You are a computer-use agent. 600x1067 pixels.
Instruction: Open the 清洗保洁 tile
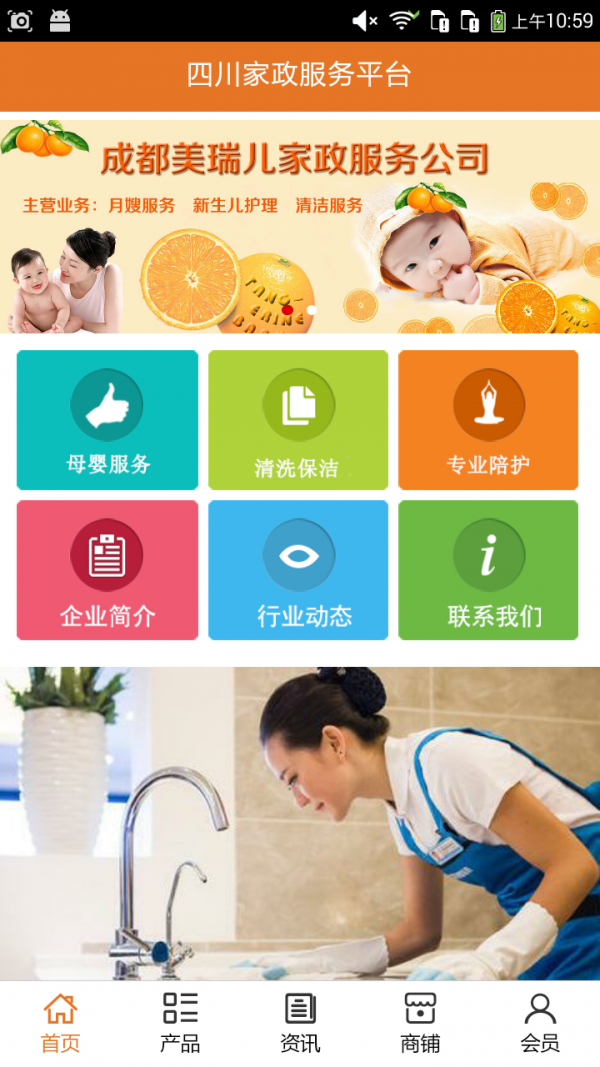298,420
